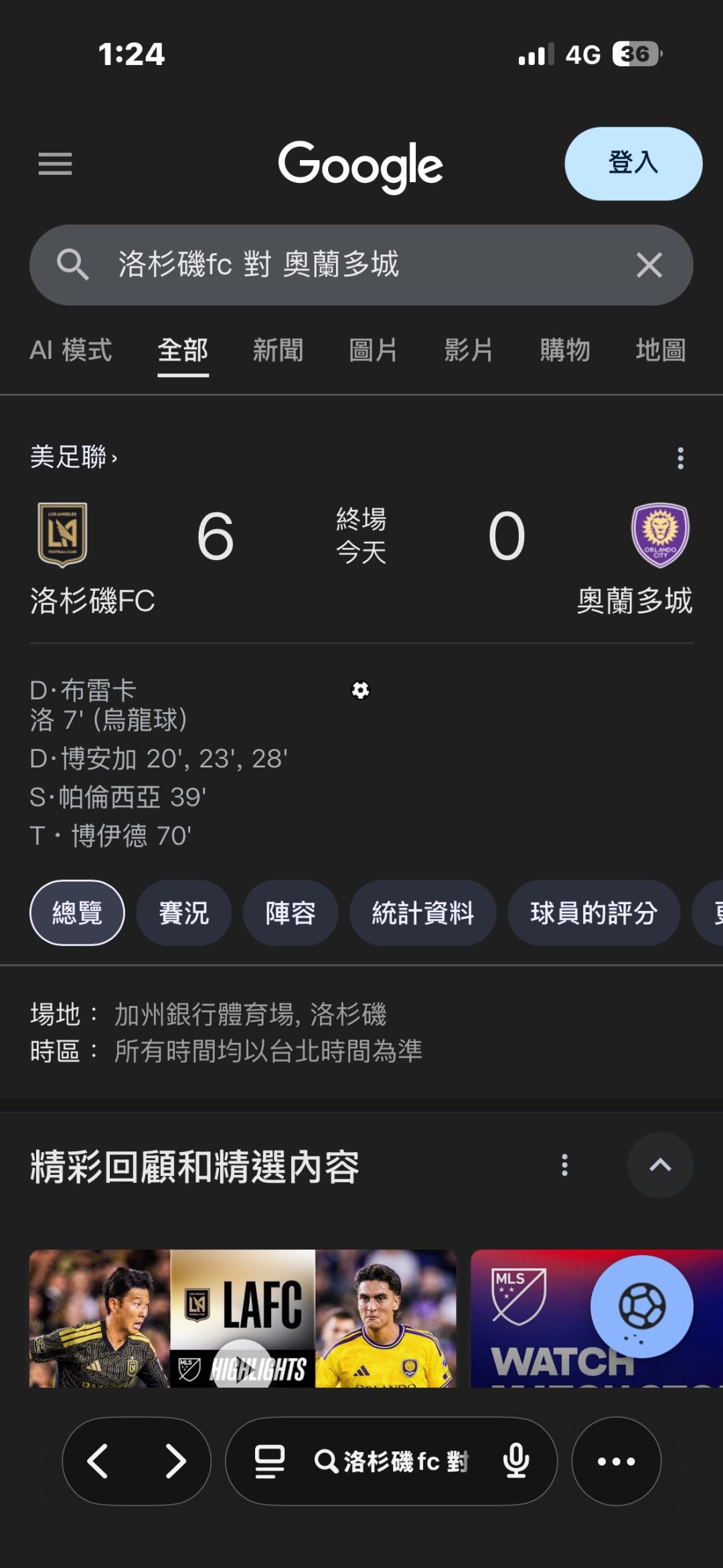The width and height of the screenshot is (723, 1568).
Task: Switch to the 購物 tab
Action: pos(564,350)
